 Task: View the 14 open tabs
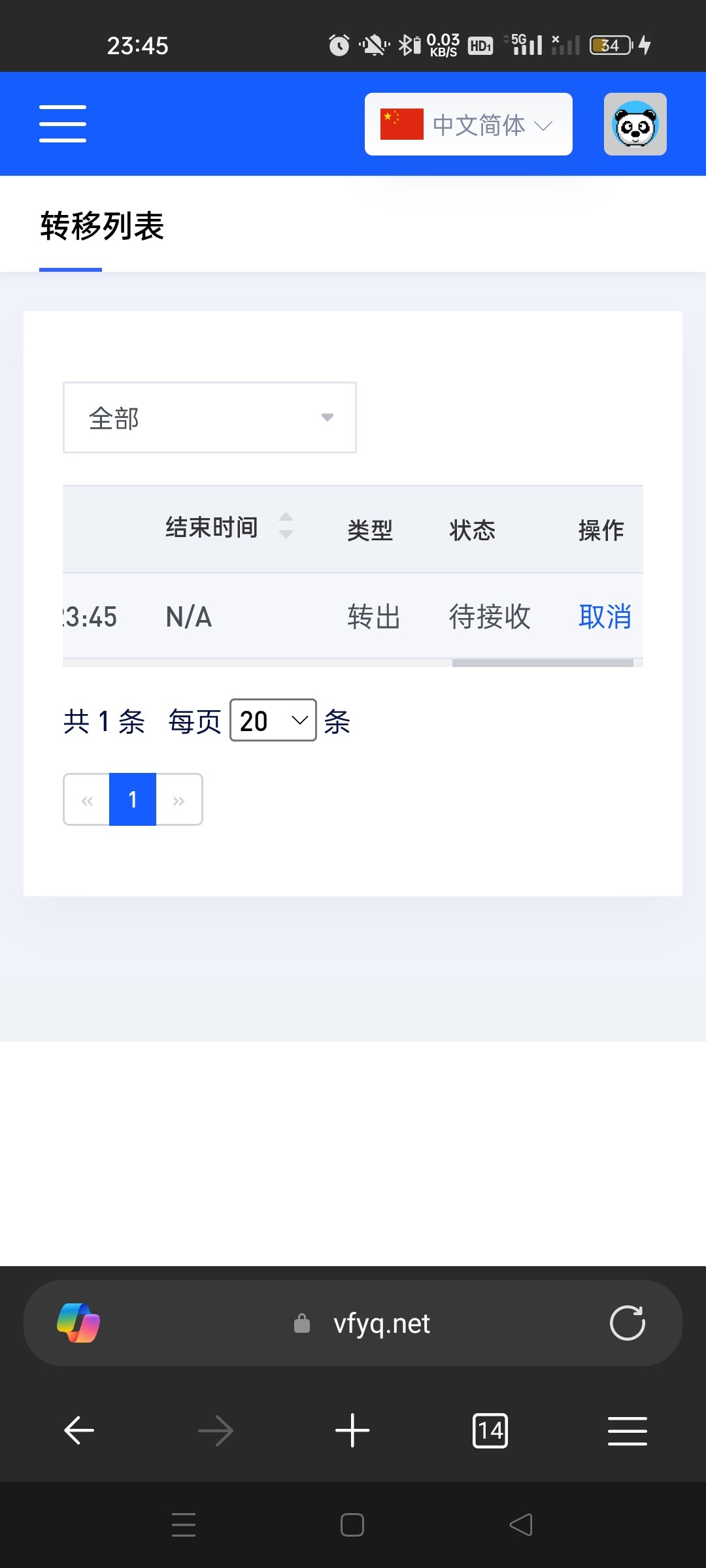click(490, 1431)
